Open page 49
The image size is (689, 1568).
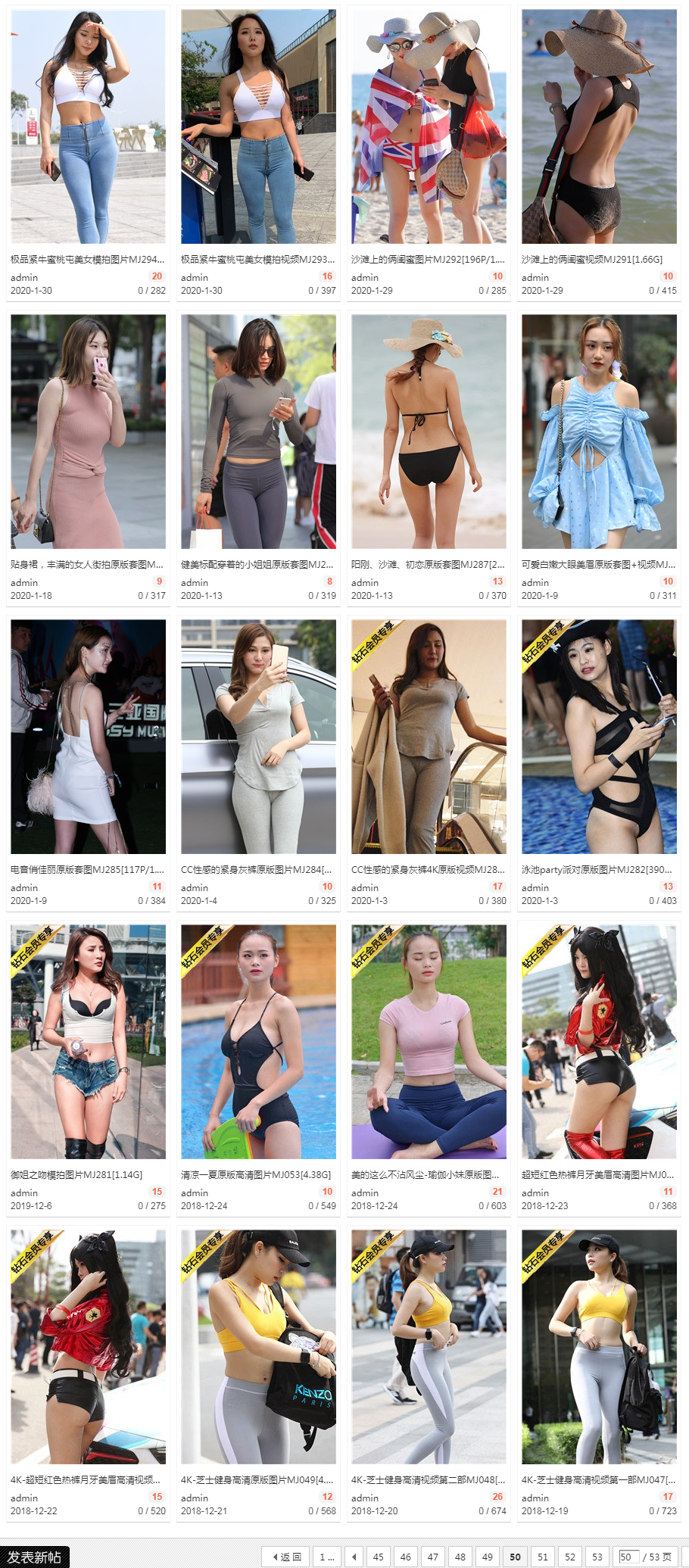488,1557
